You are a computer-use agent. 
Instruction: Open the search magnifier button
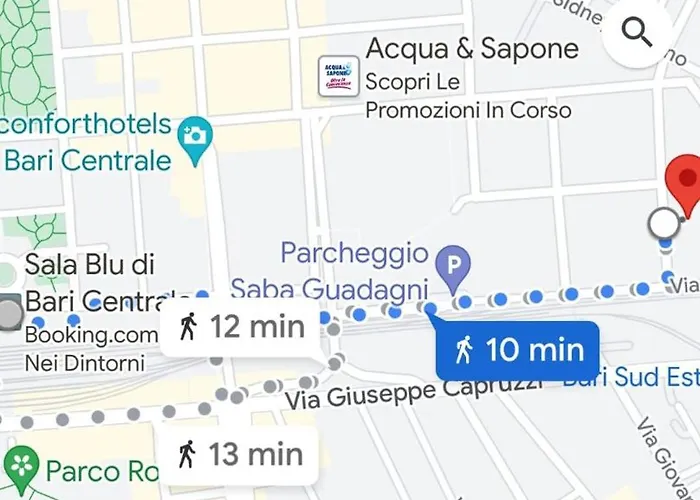[637, 33]
